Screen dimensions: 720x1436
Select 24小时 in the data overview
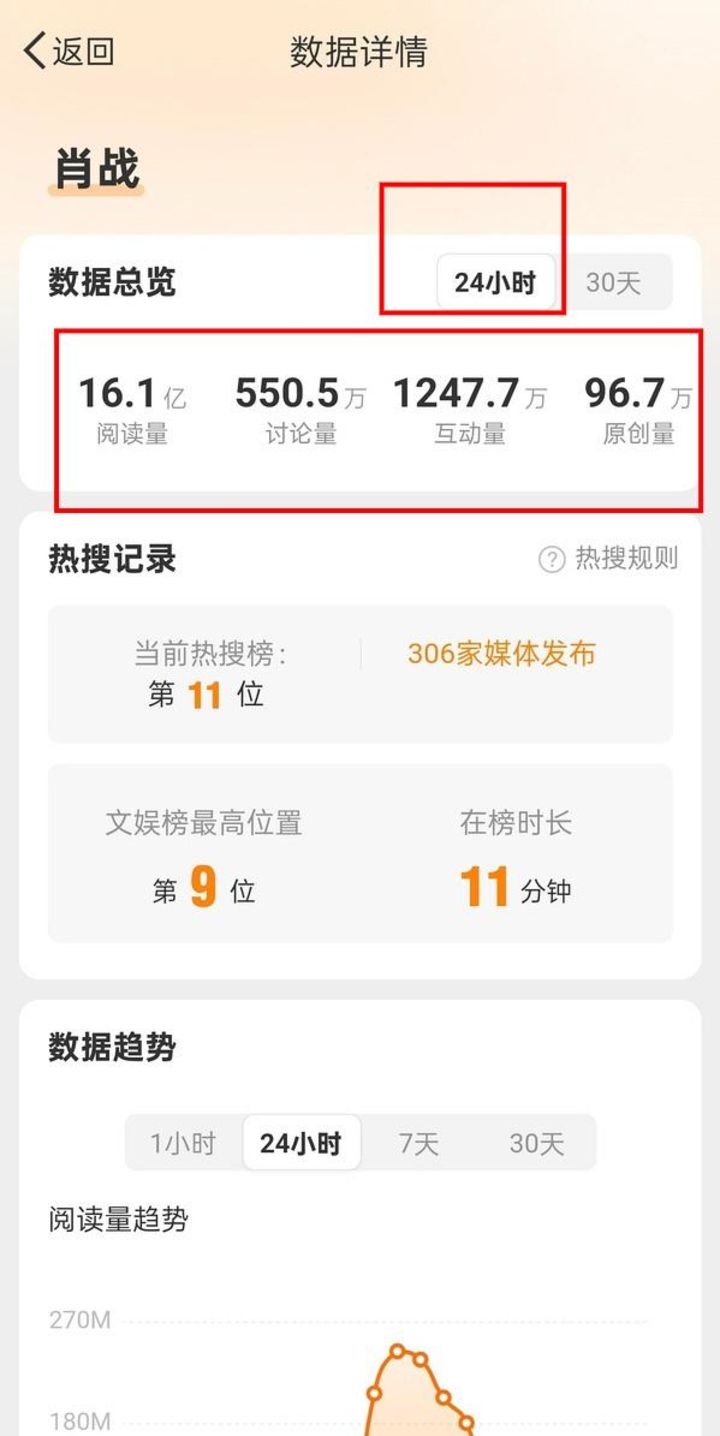tap(495, 282)
